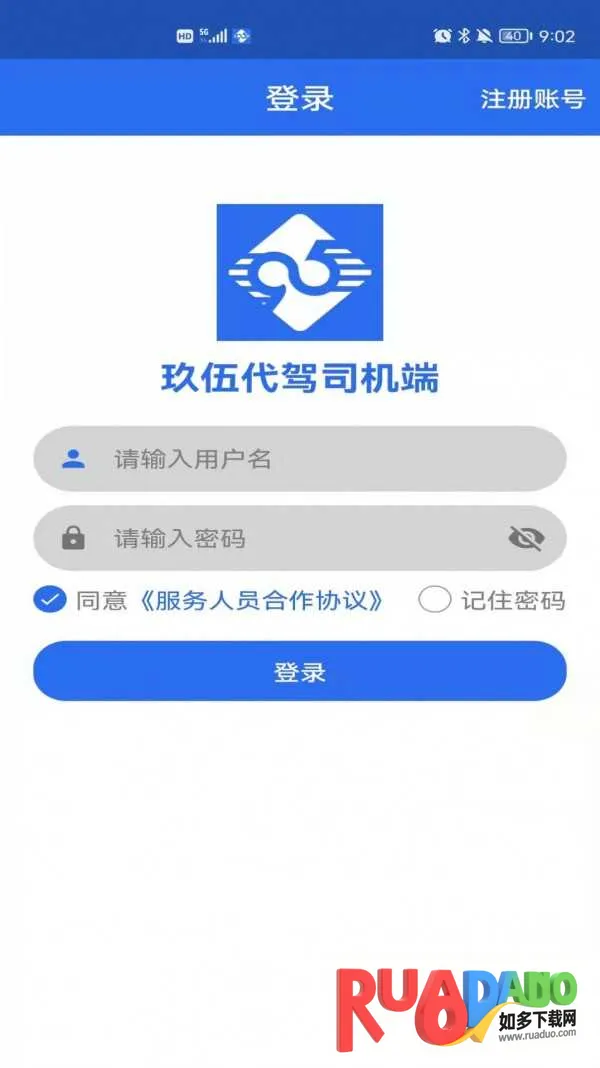Enable the 记住密码 option
The image size is (600, 1068).
(435, 600)
